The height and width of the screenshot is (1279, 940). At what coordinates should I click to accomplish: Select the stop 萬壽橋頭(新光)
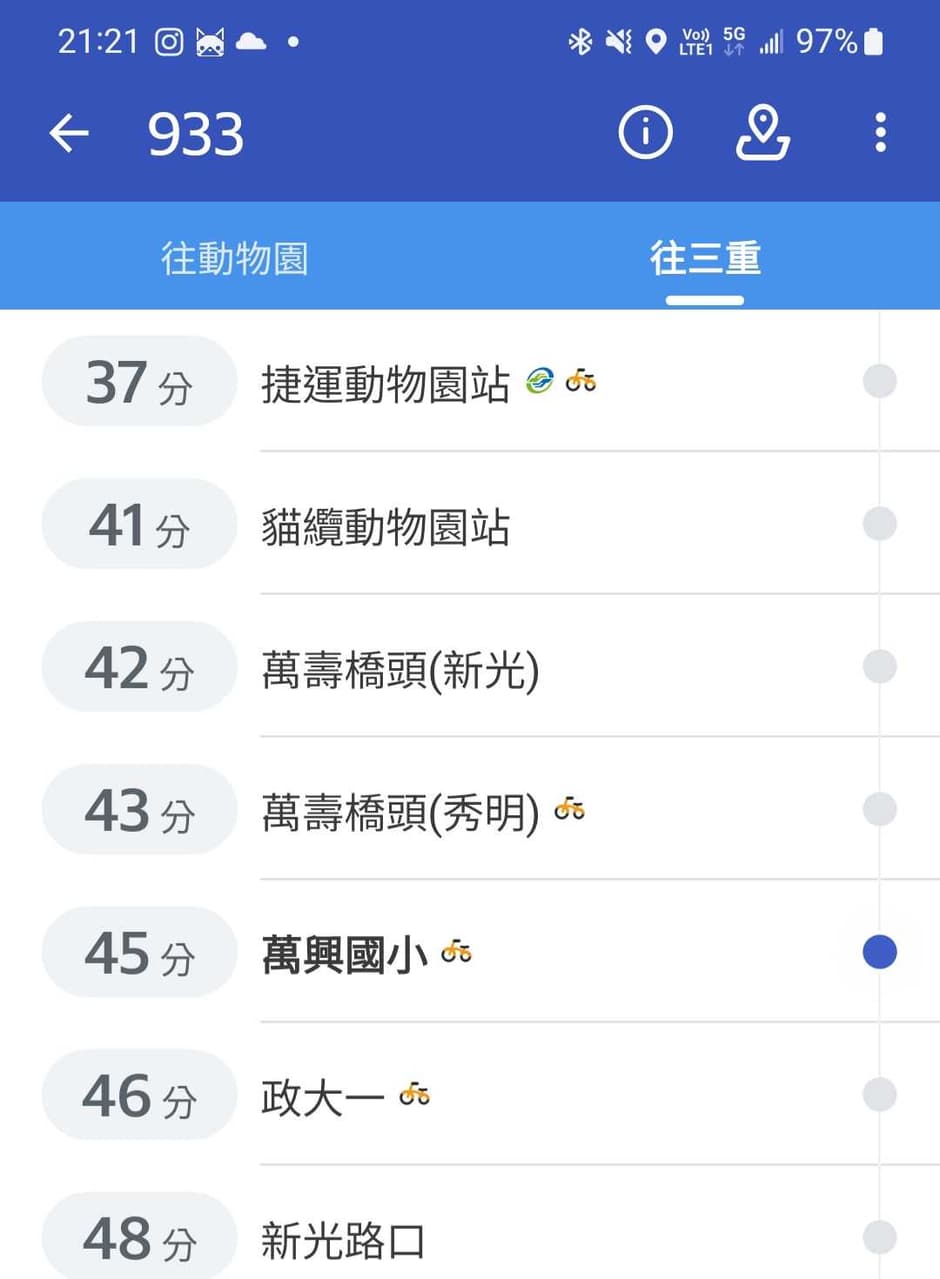coord(400,667)
